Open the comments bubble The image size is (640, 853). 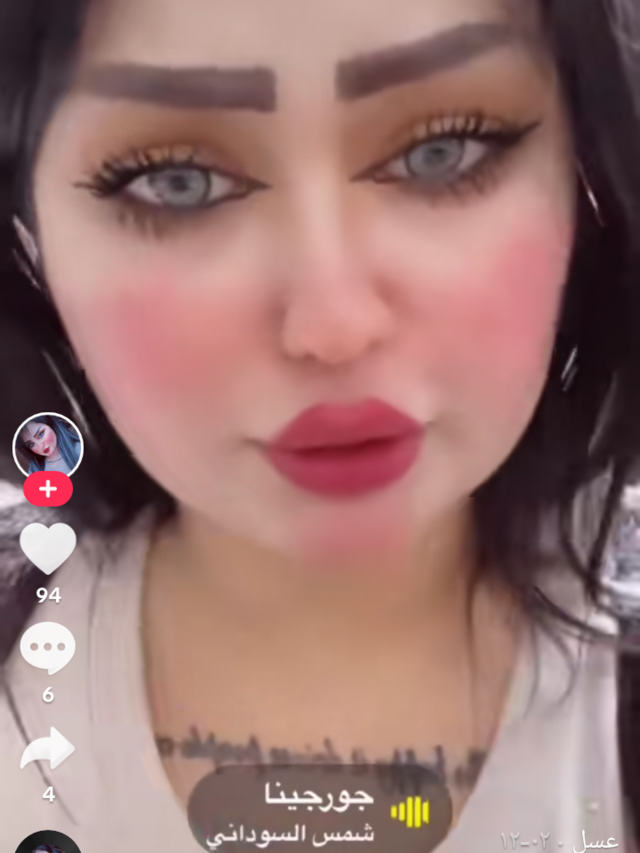coord(47,648)
